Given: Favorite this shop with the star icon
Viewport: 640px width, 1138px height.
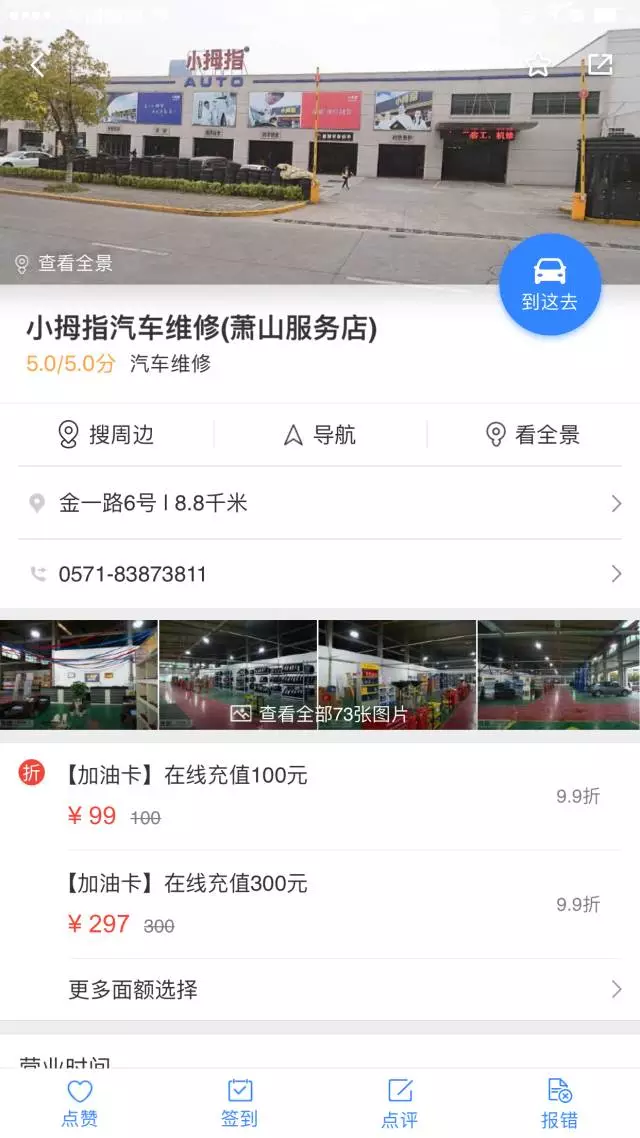Looking at the screenshot, I should coord(539,65).
